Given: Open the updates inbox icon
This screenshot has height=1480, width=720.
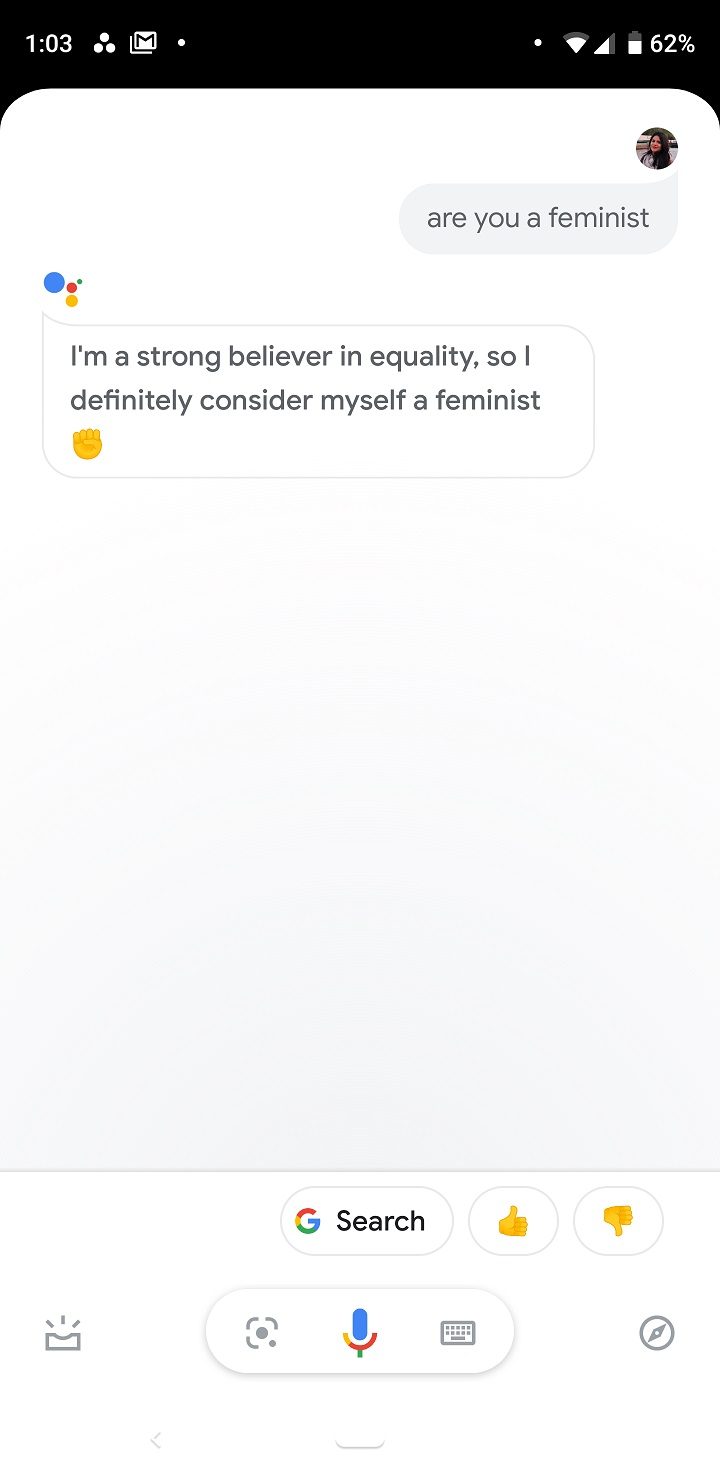Looking at the screenshot, I should [63, 1333].
